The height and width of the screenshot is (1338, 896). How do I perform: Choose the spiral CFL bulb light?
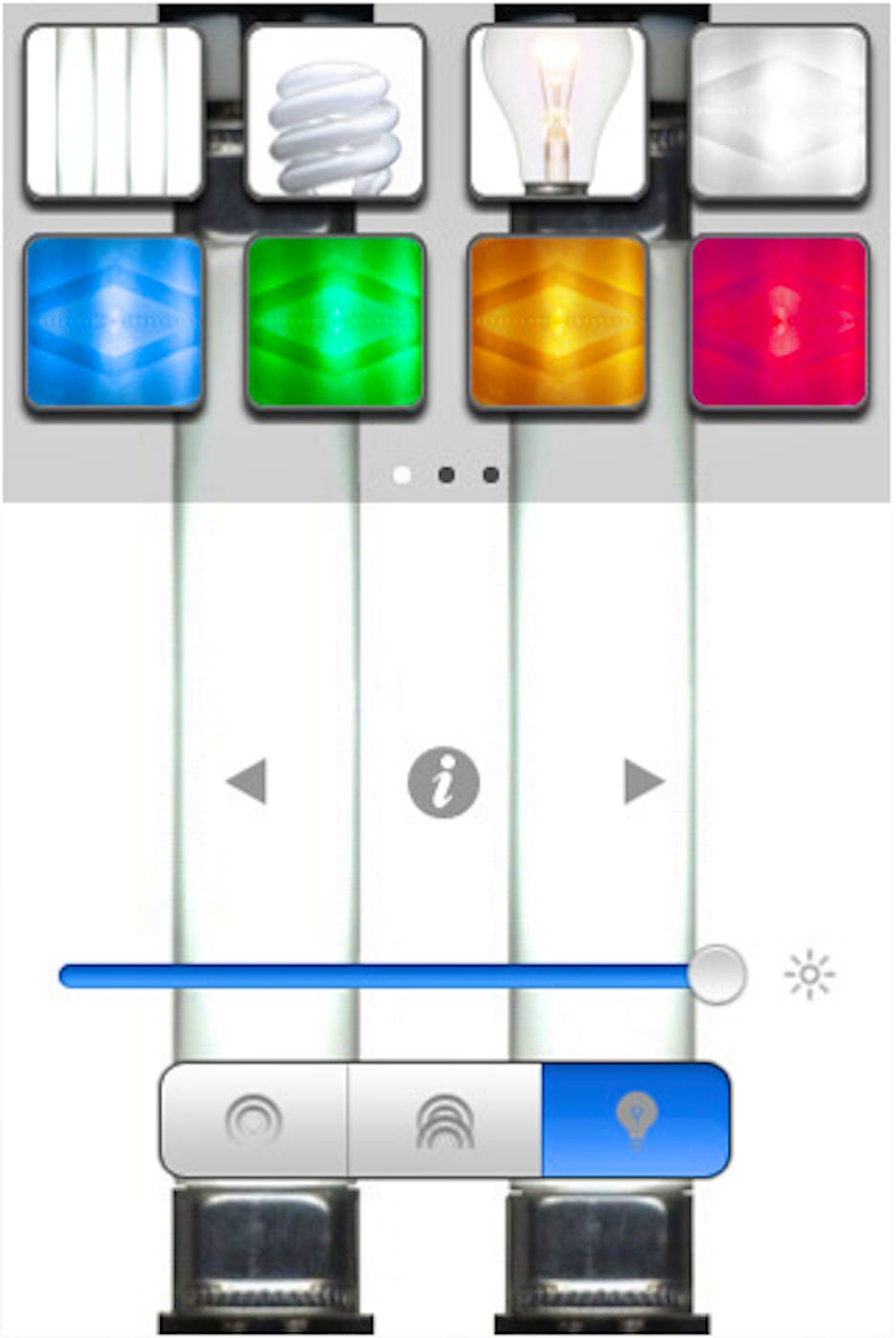point(335,112)
